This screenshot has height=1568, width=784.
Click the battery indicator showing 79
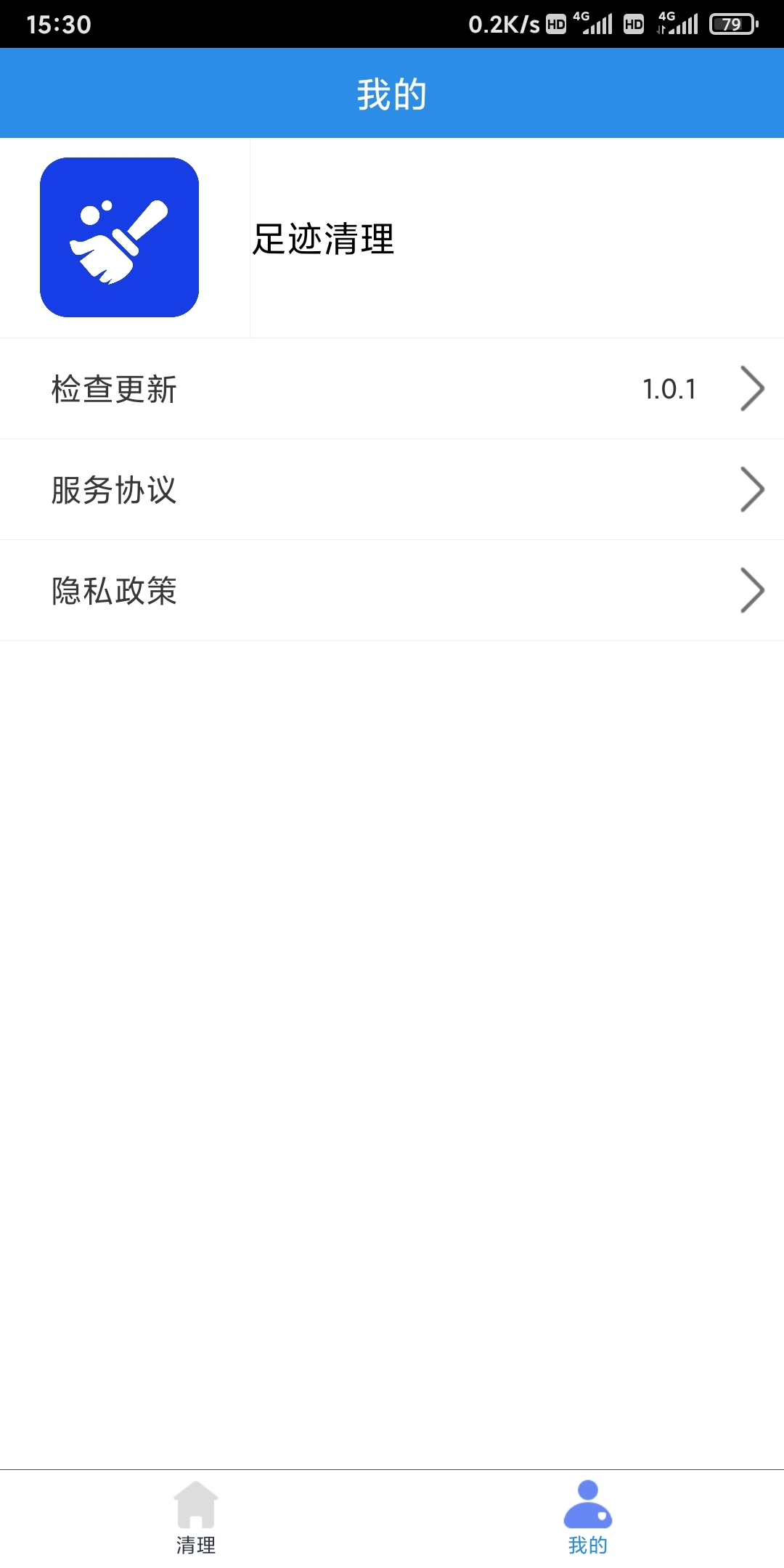pyautogui.click(x=732, y=23)
